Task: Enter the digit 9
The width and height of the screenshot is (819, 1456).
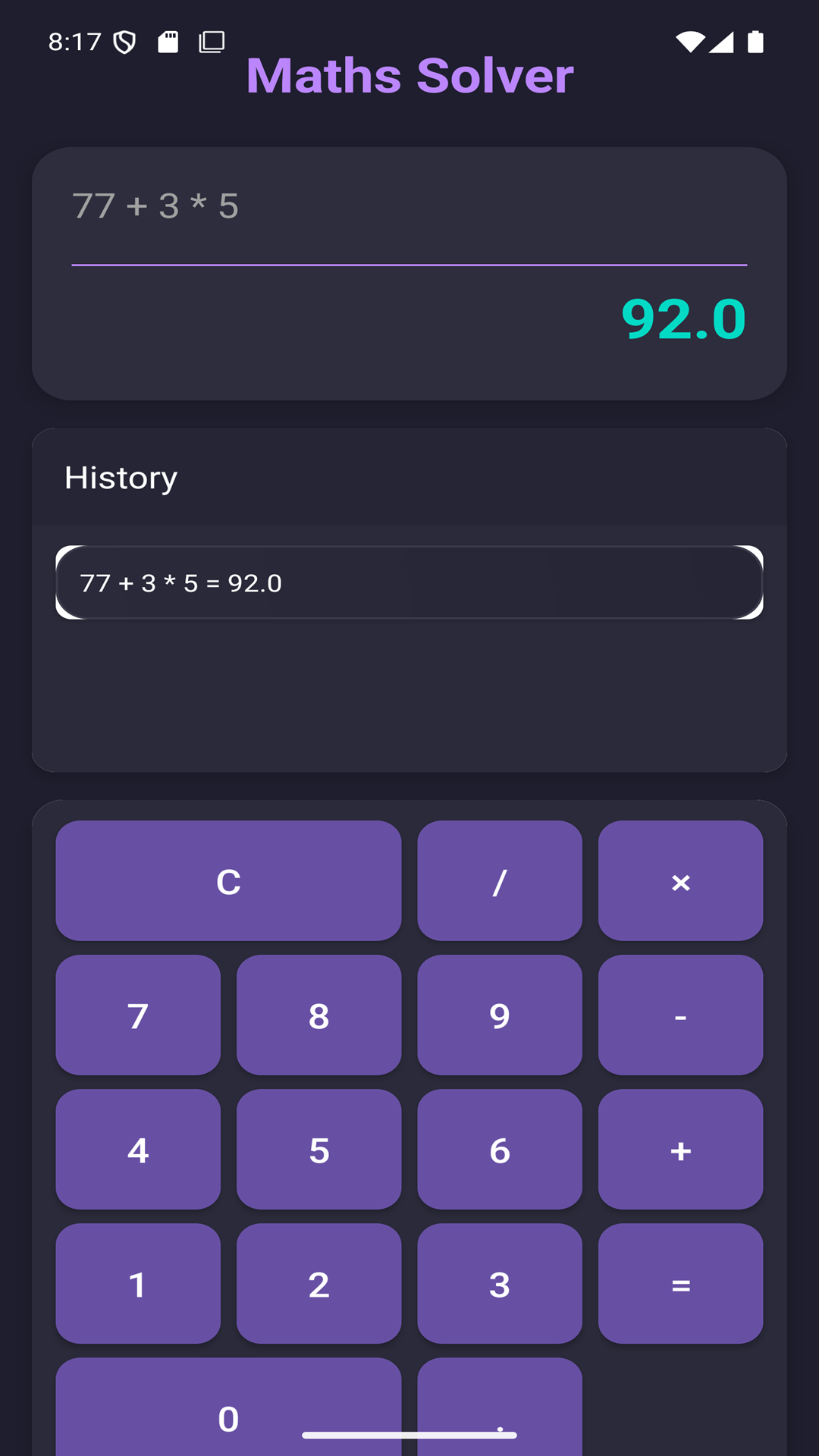Action: [500, 1015]
